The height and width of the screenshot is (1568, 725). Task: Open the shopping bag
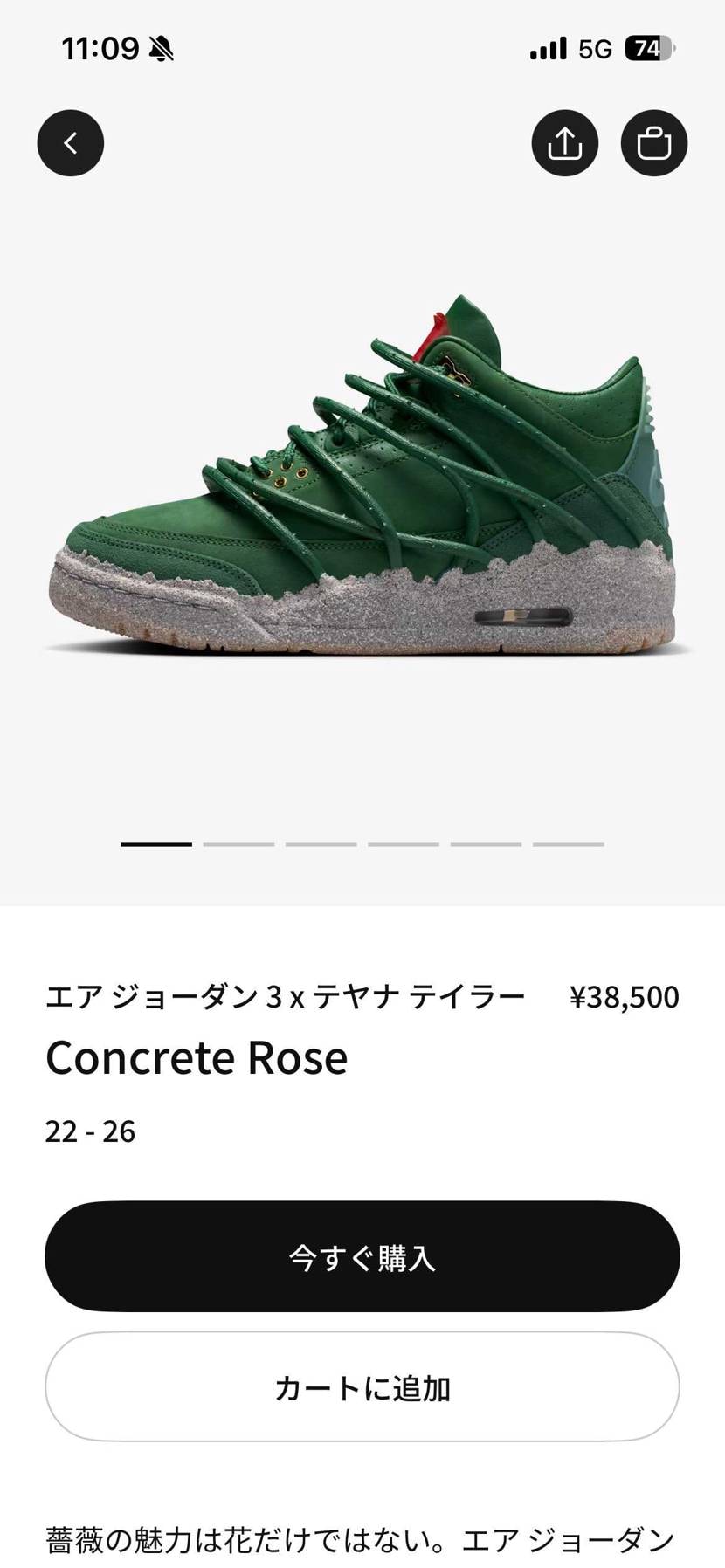click(653, 143)
